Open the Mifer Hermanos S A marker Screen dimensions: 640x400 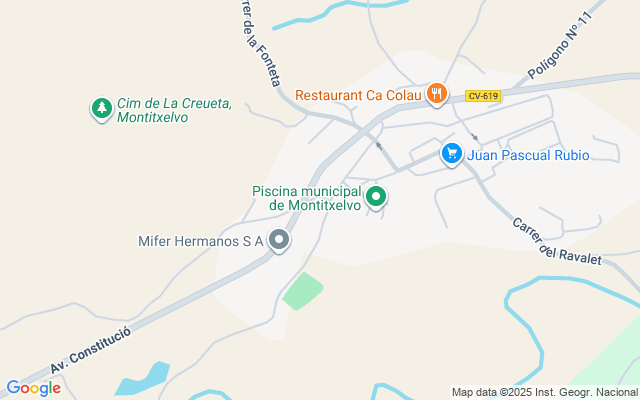point(280,240)
